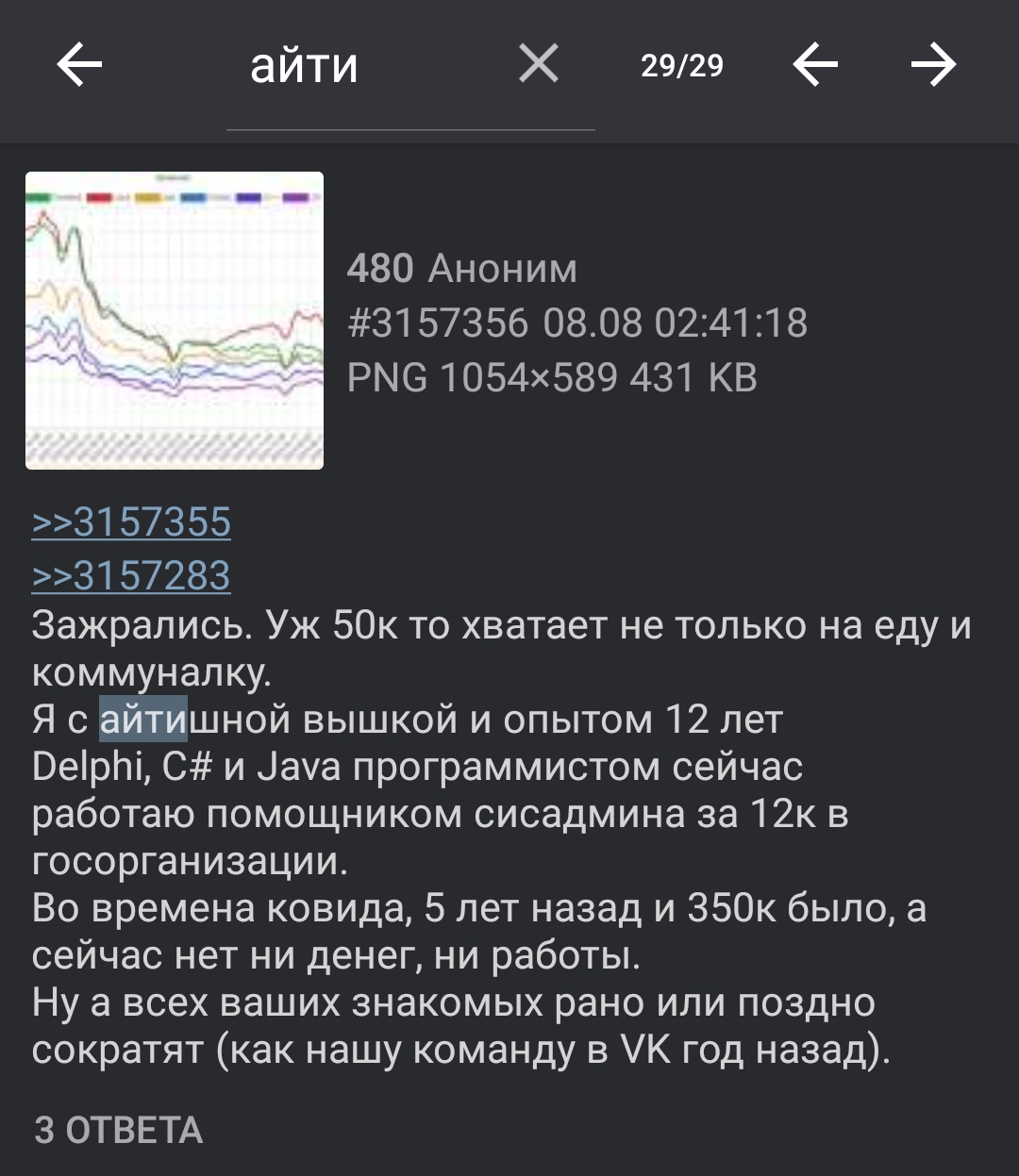Viewport: 1019px width, 1176px height.
Task: Tap the post number #3157356
Action: point(438,323)
